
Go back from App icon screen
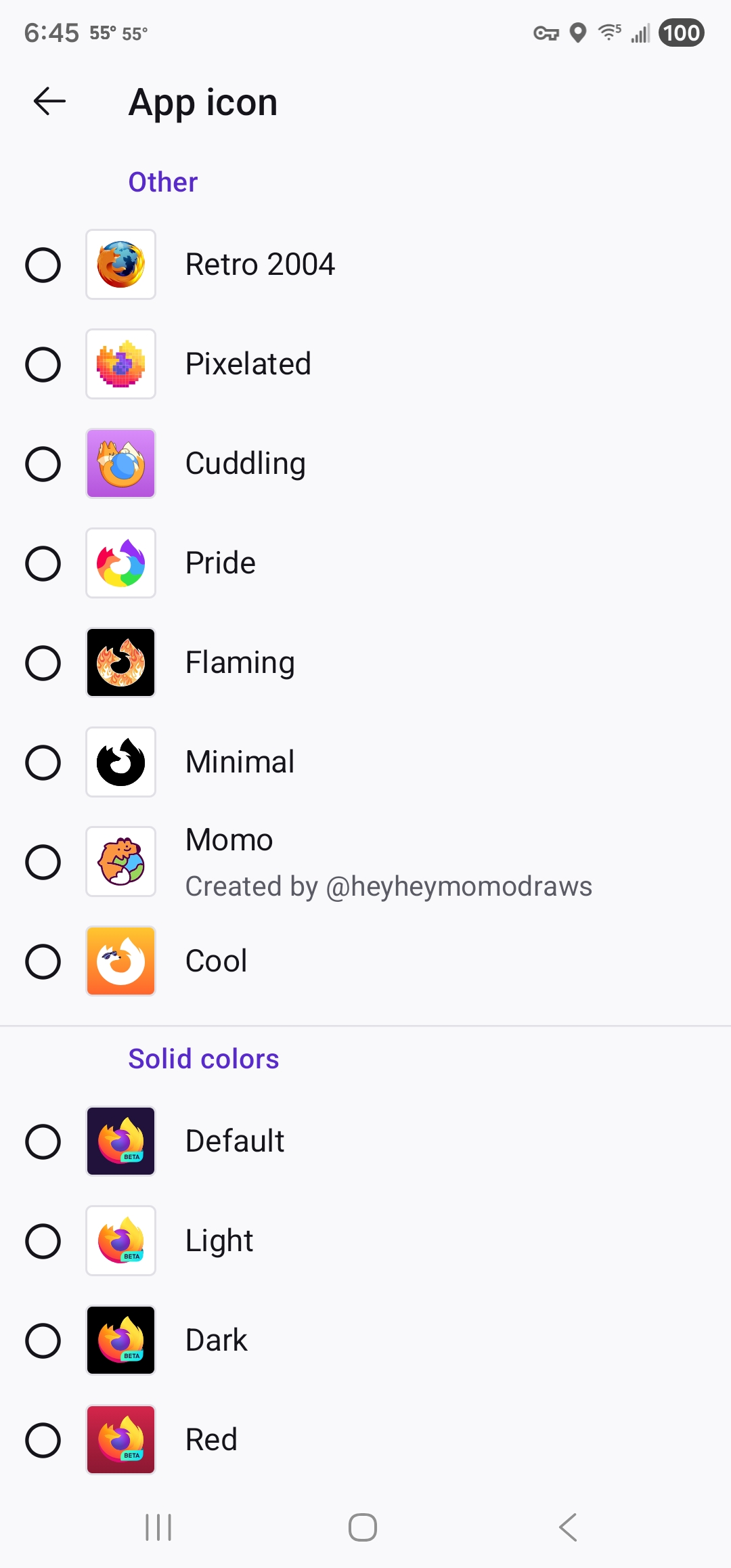(x=49, y=102)
